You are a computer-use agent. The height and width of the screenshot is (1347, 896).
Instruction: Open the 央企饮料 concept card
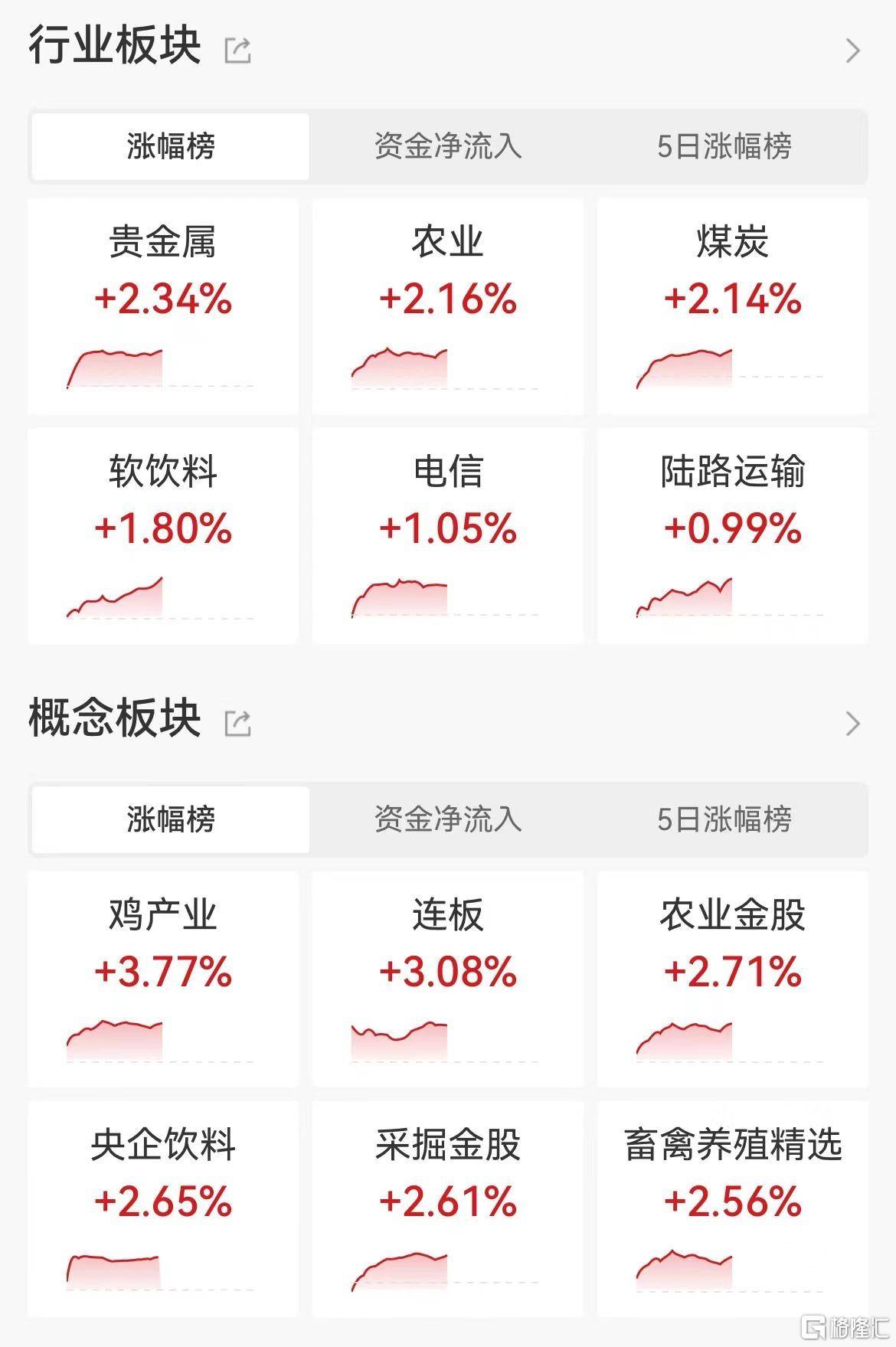pos(163,1202)
